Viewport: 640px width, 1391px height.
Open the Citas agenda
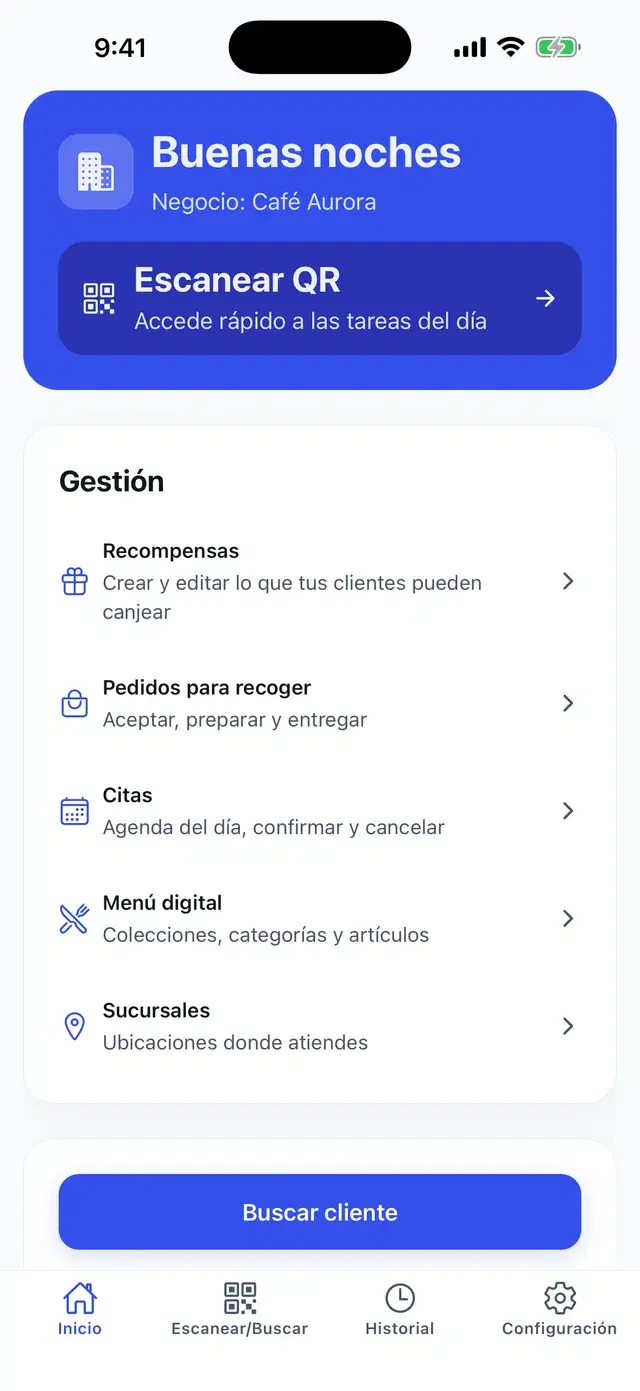click(320, 811)
